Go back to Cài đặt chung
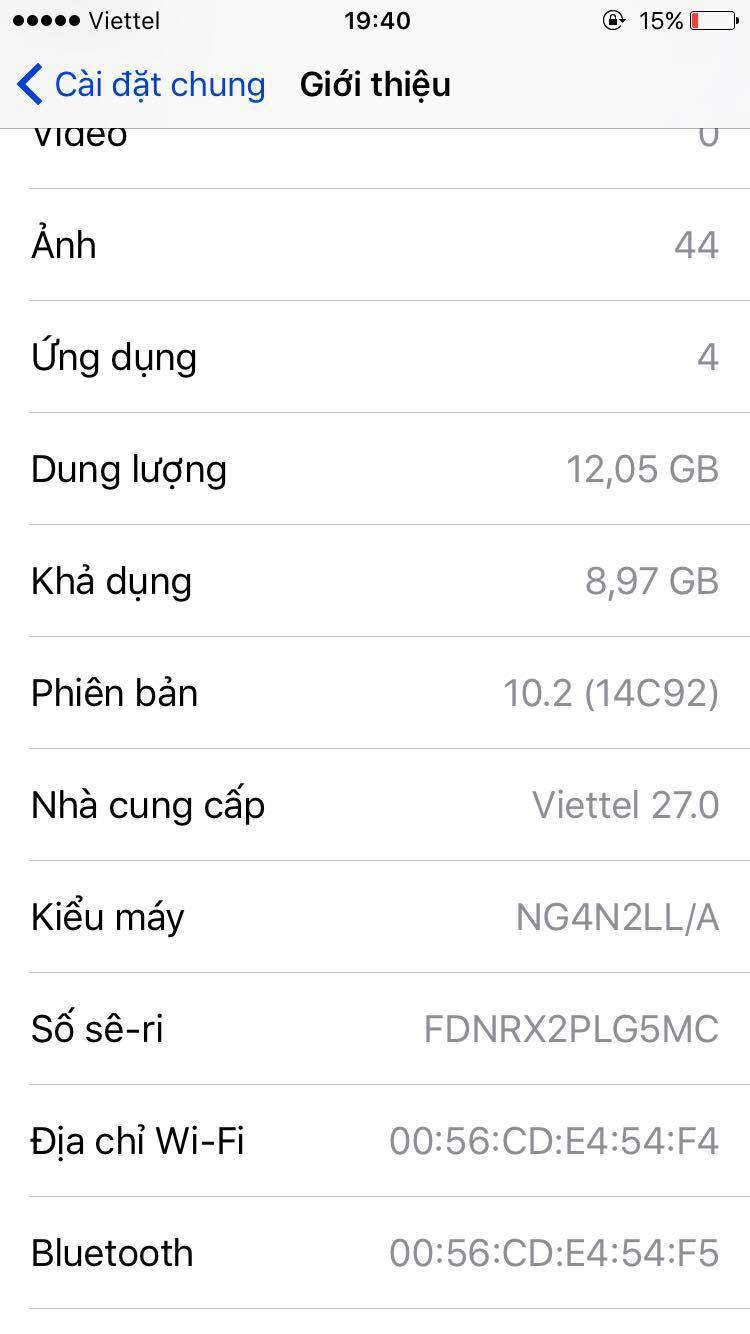 point(141,84)
